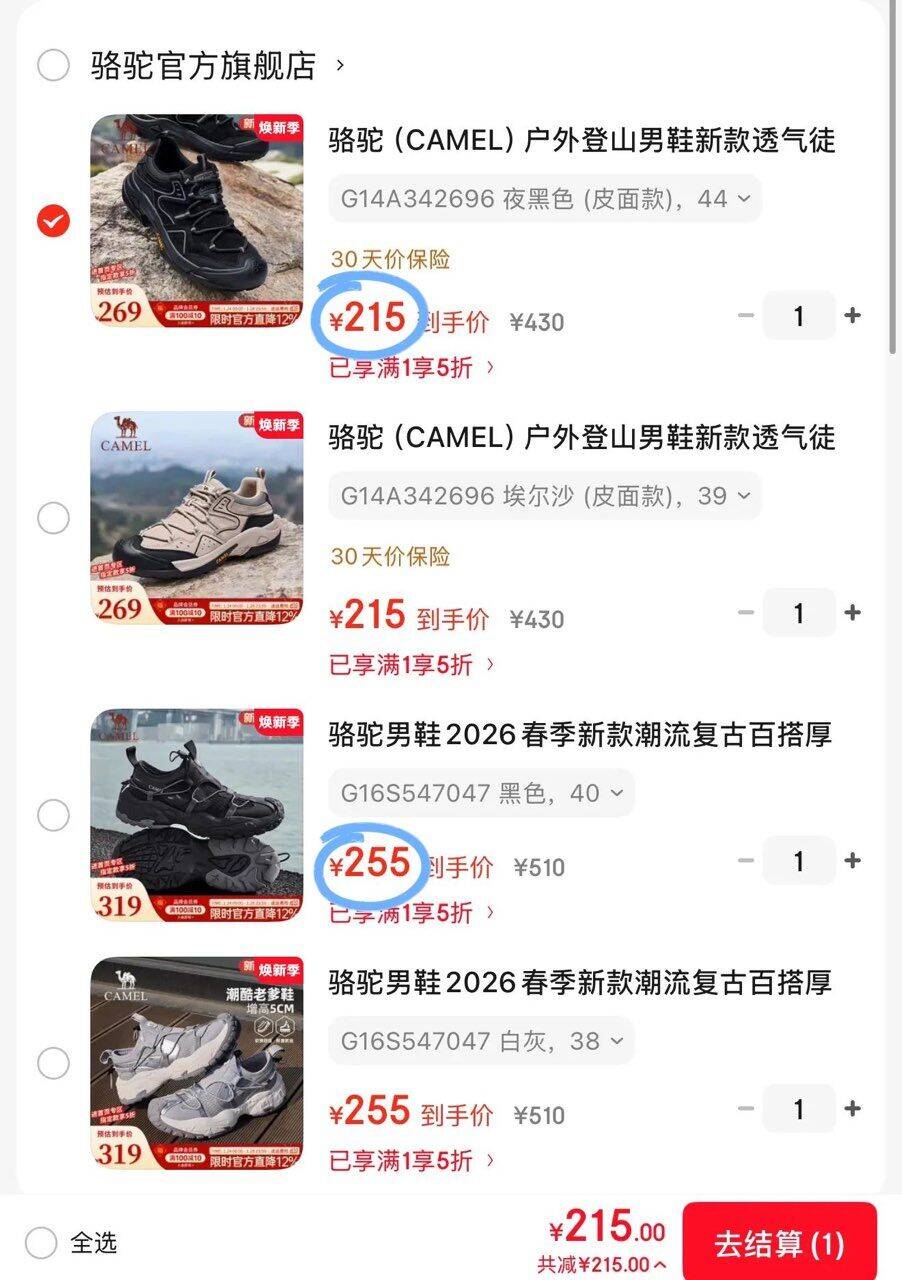Change variant of 夜黑色 (皮面款), 44
The height and width of the screenshot is (1280, 902).
544,199
